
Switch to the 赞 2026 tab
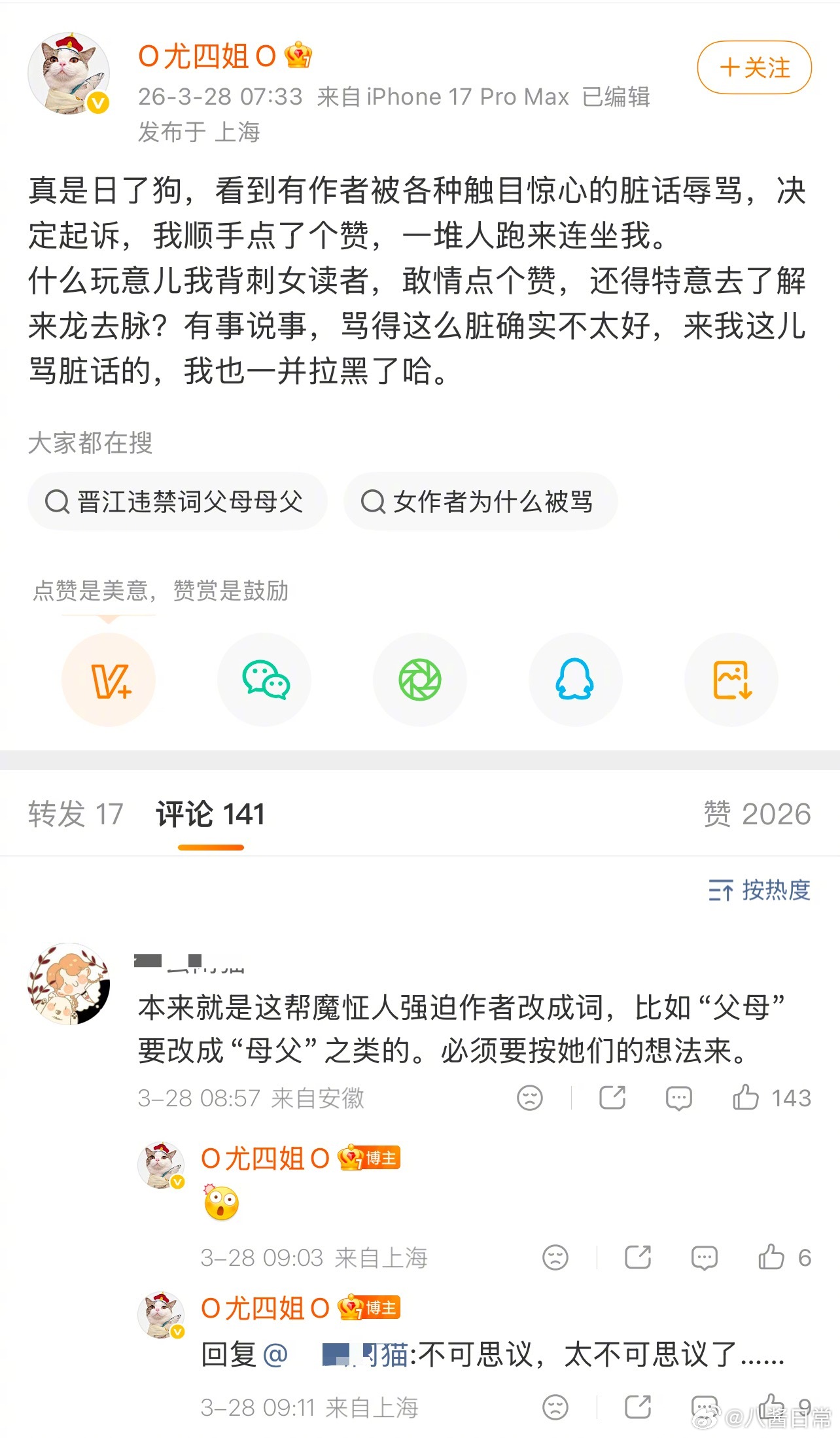click(758, 815)
